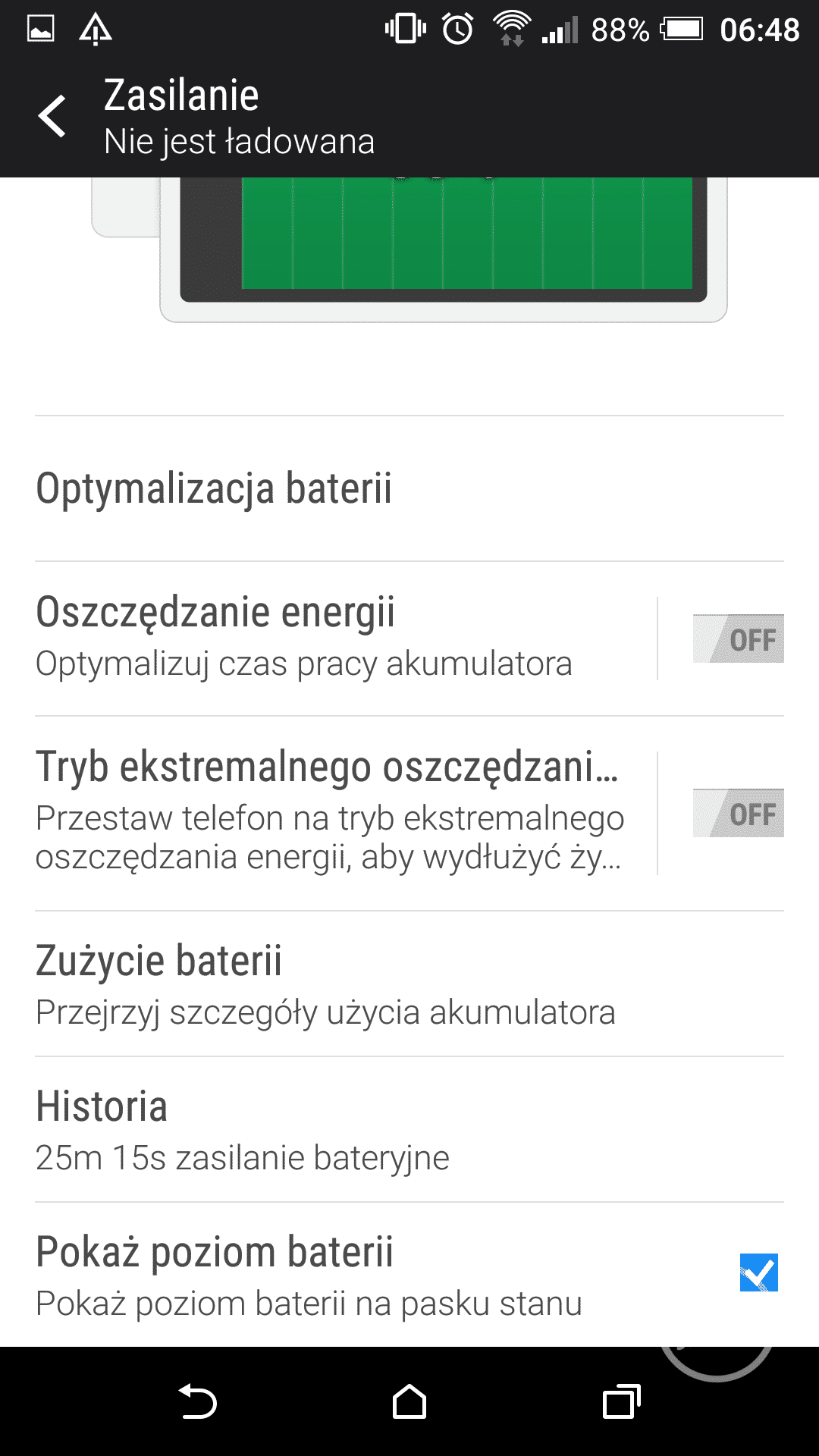Tap the system home button
The width and height of the screenshot is (819, 1456).
pyautogui.click(x=409, y=1401)
